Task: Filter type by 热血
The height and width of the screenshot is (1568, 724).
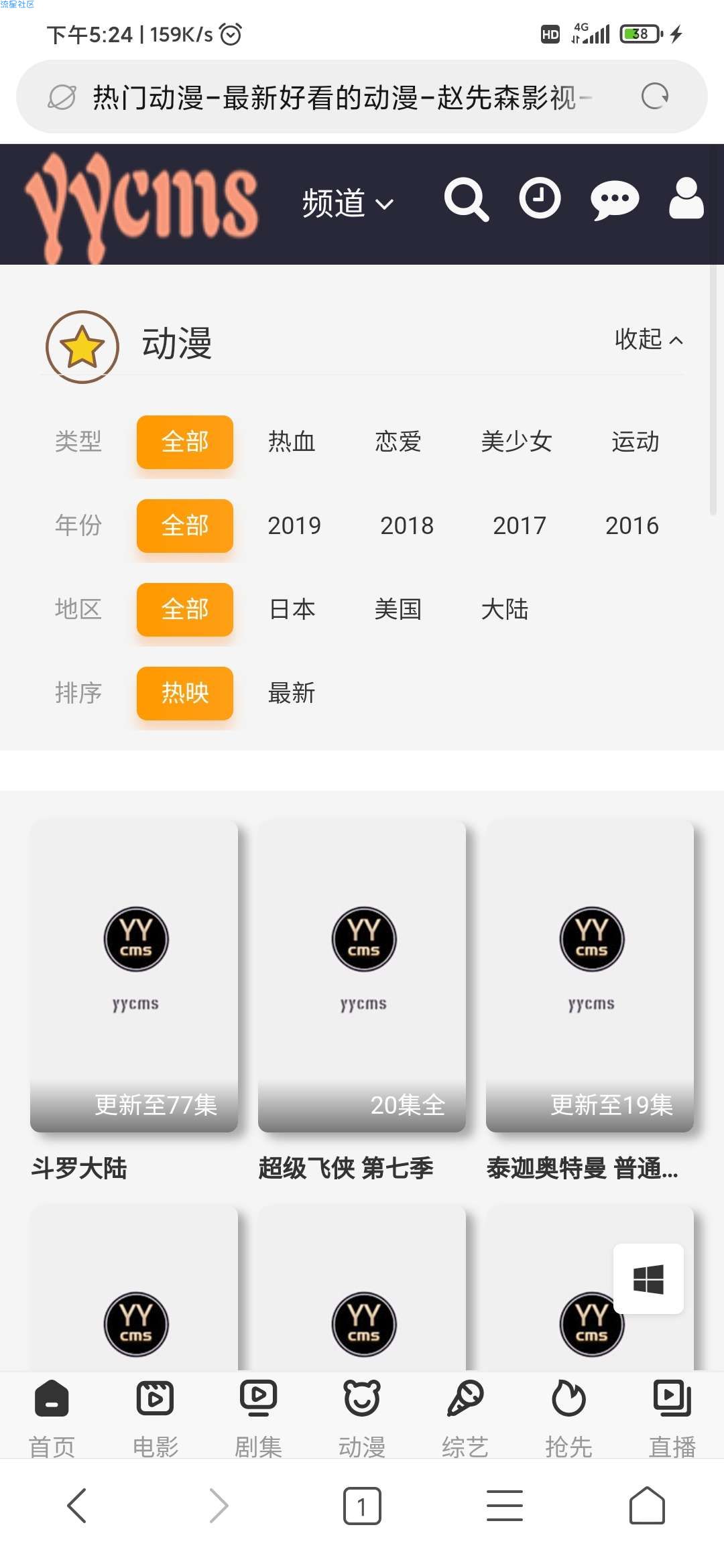Action: click(x=292, y=442)
